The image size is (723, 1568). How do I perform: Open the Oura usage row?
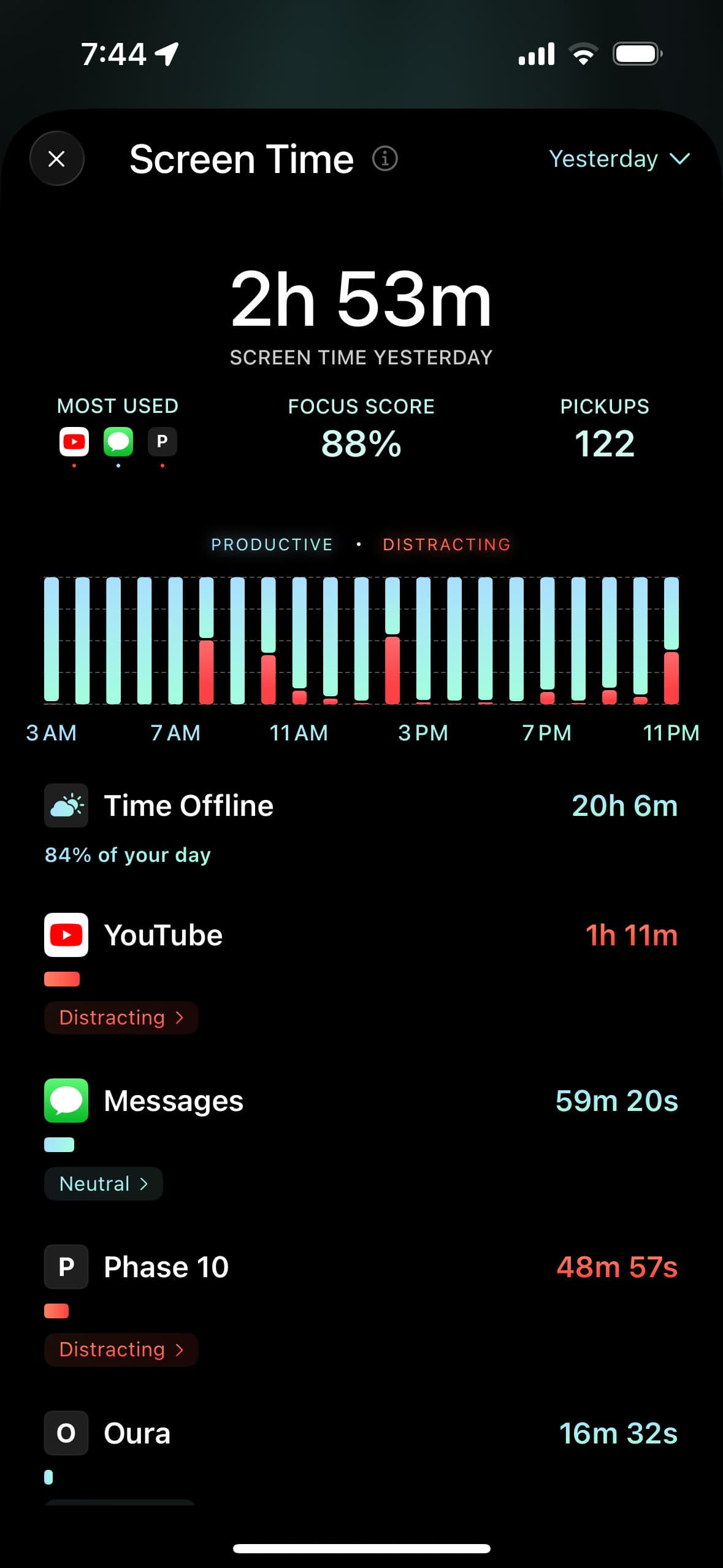coord(361,1434)
